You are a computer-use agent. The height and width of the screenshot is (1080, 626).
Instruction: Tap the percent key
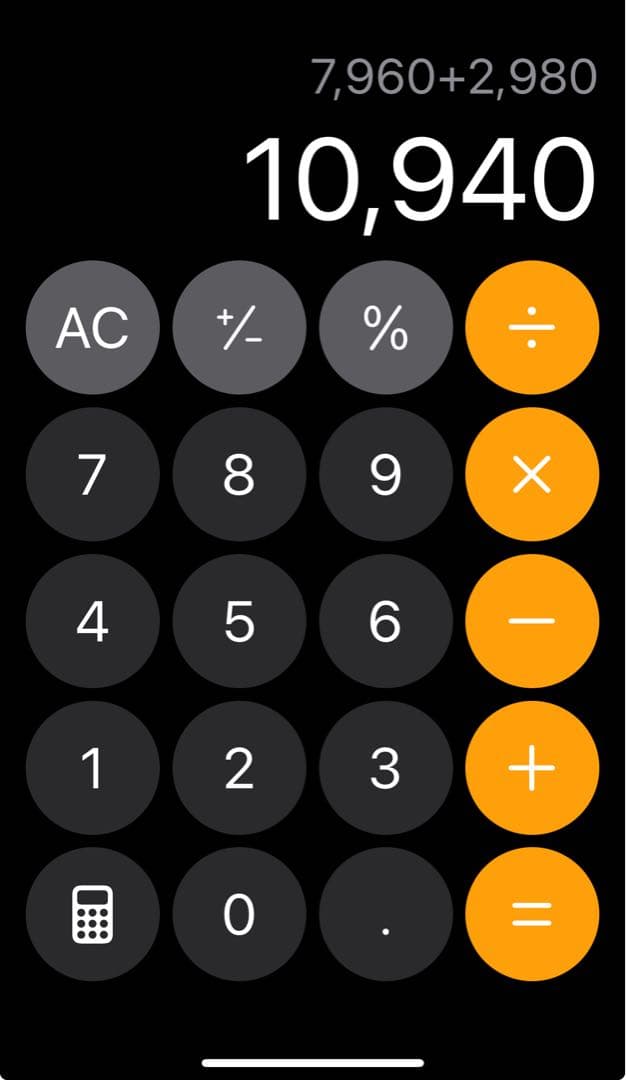pos(386,327)
